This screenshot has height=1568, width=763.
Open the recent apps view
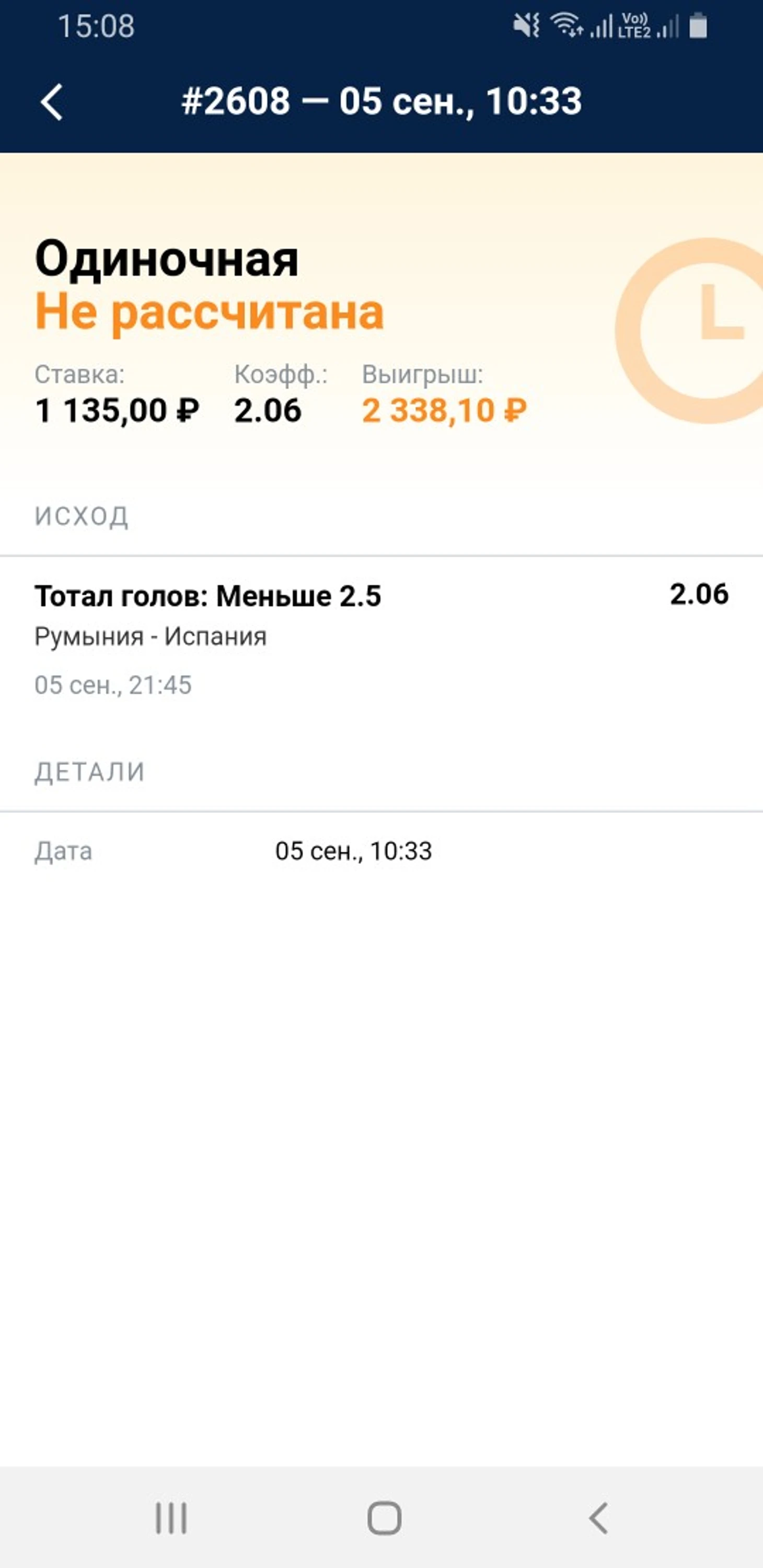(171, 1517)
